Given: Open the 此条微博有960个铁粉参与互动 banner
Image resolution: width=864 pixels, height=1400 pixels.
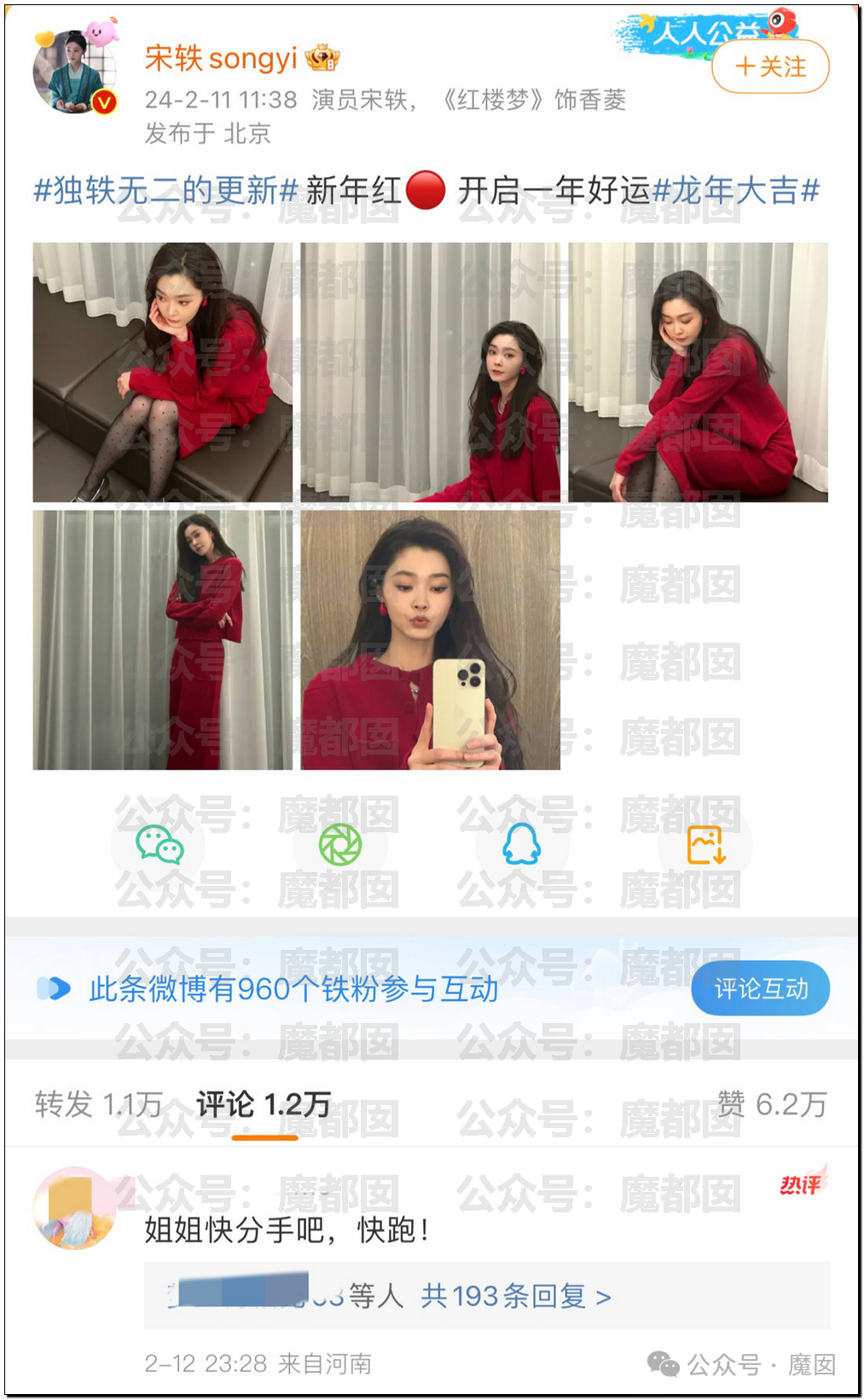Looking at the screenshot, I should click(x=293, y=989).
